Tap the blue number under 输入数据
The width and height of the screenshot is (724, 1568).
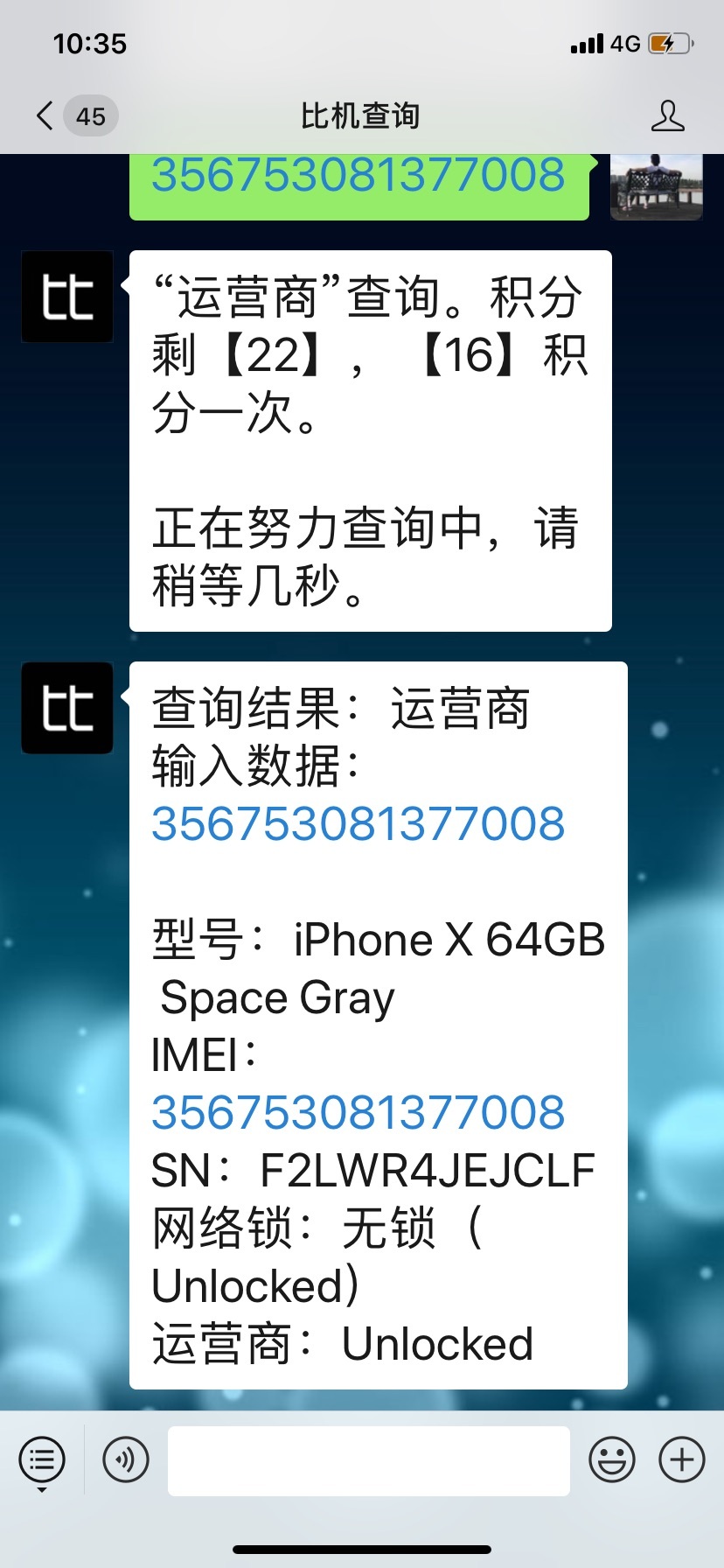(359, 824)
